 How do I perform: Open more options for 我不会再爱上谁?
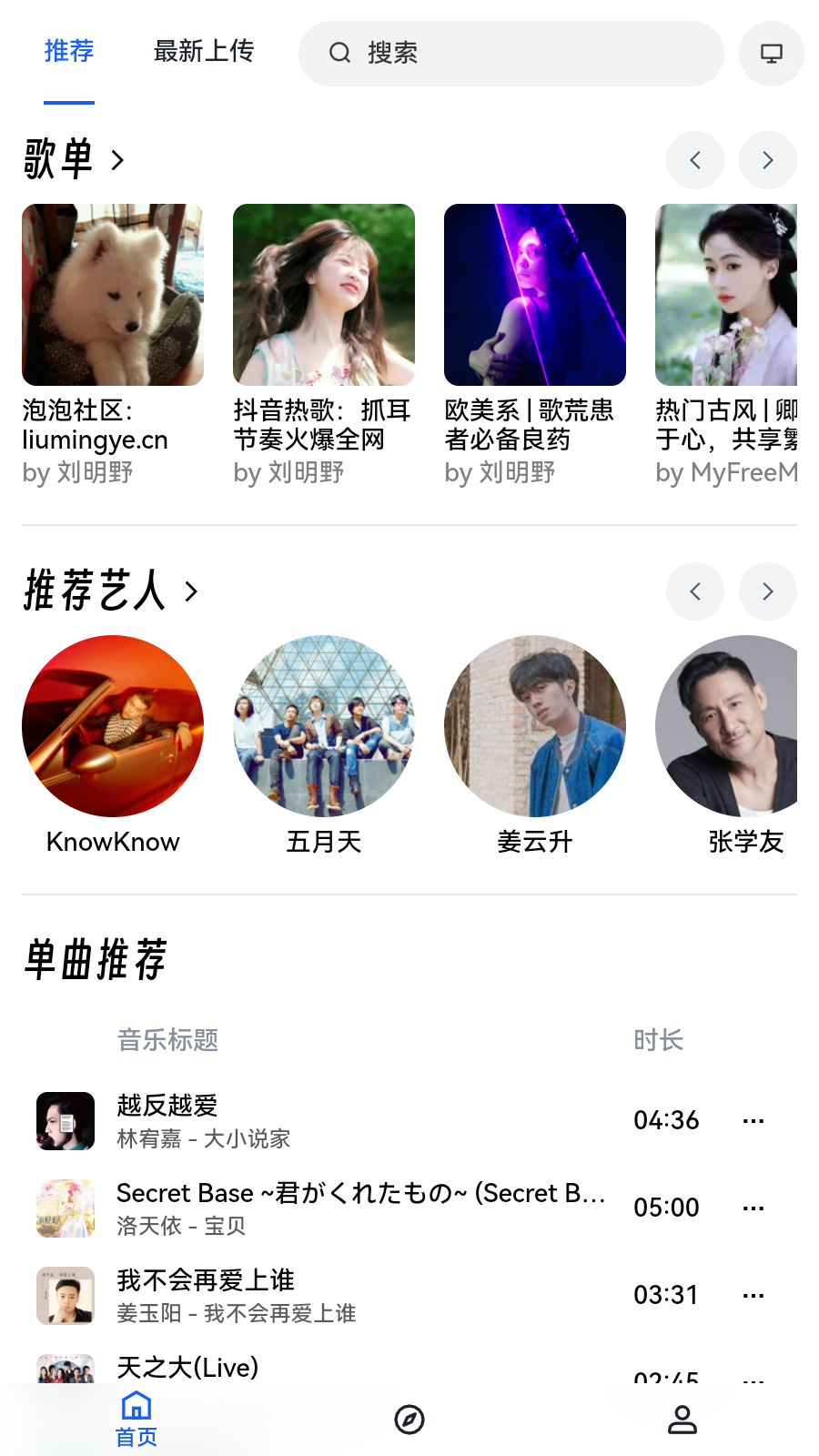(753, 1295)
